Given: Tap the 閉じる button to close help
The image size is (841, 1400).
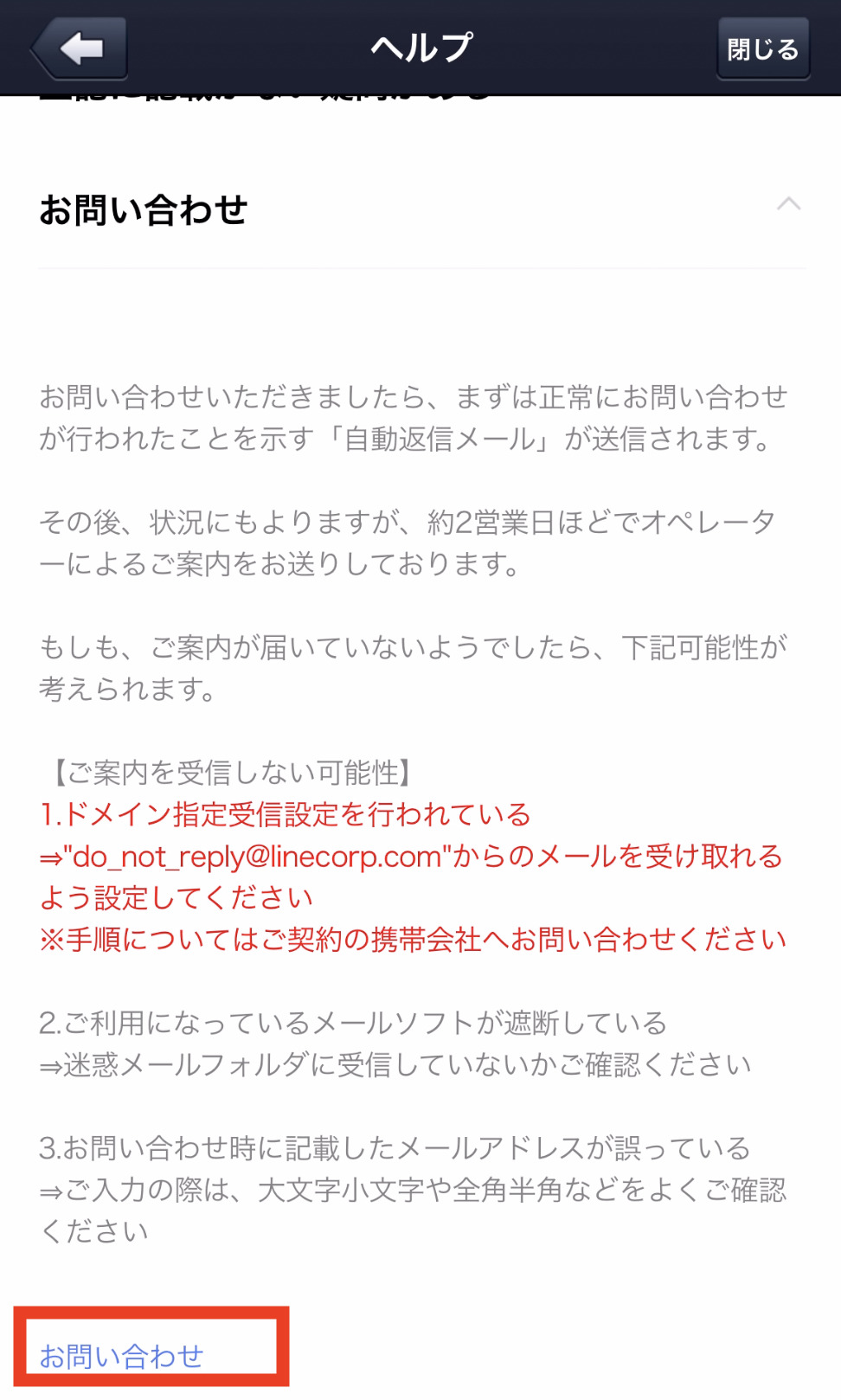Looking at the screenshot, I should (x=762, y=49).
